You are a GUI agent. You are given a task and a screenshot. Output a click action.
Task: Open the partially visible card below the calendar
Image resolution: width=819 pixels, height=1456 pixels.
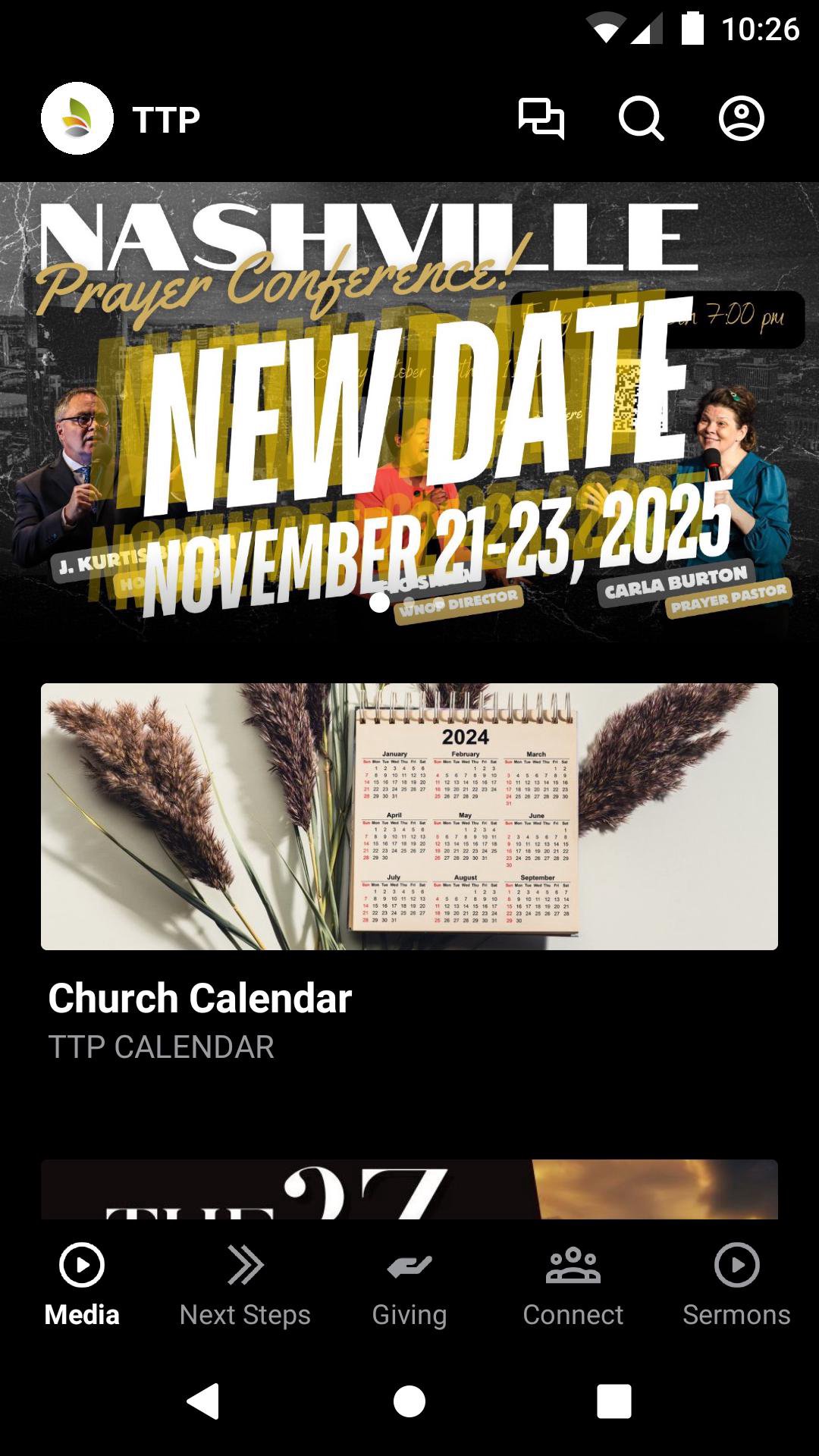(x=409, y=1189)
